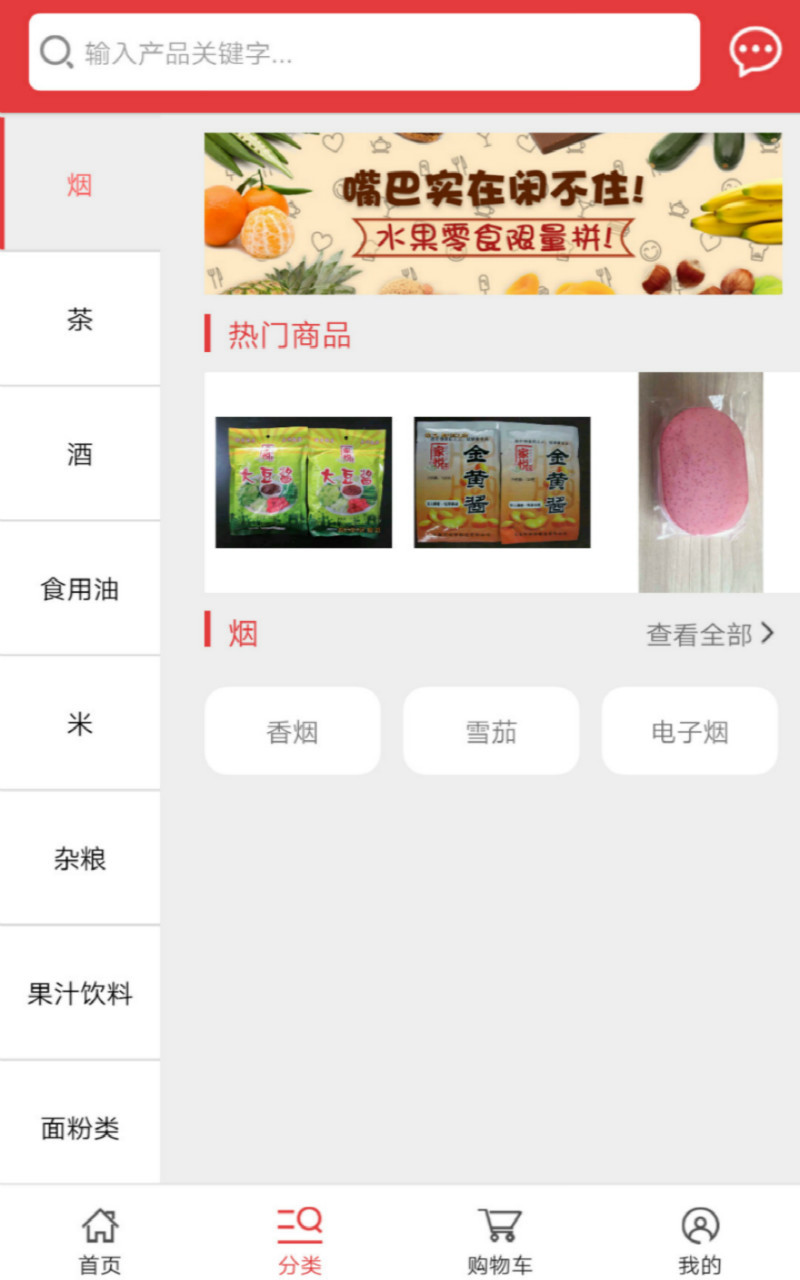800x1280 pixels.
Task: Click the 香烟 subcategory button
Action: pyautogui.click(x=292, y=730)
